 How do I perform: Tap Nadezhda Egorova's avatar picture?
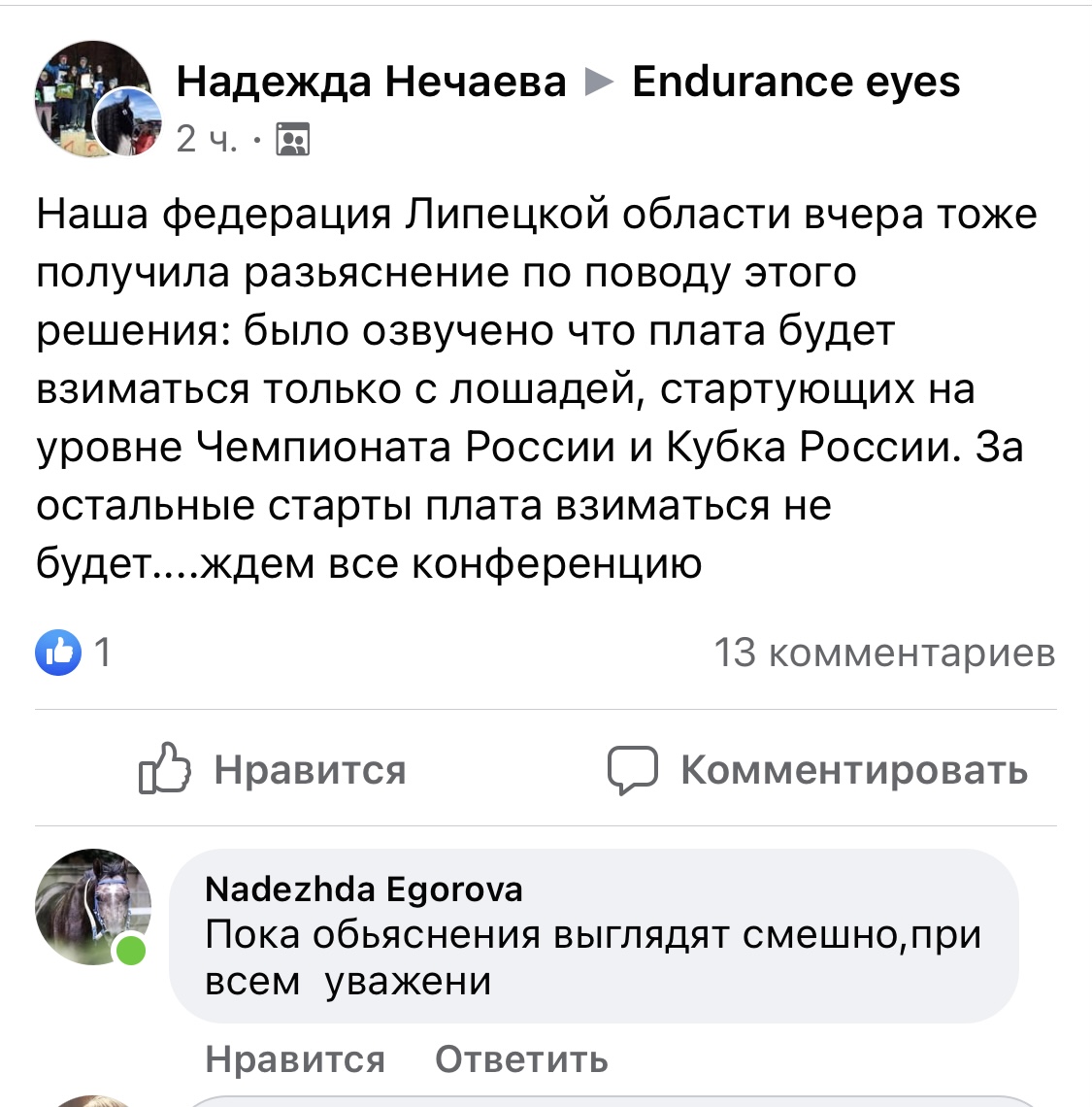tap(93, 906)
